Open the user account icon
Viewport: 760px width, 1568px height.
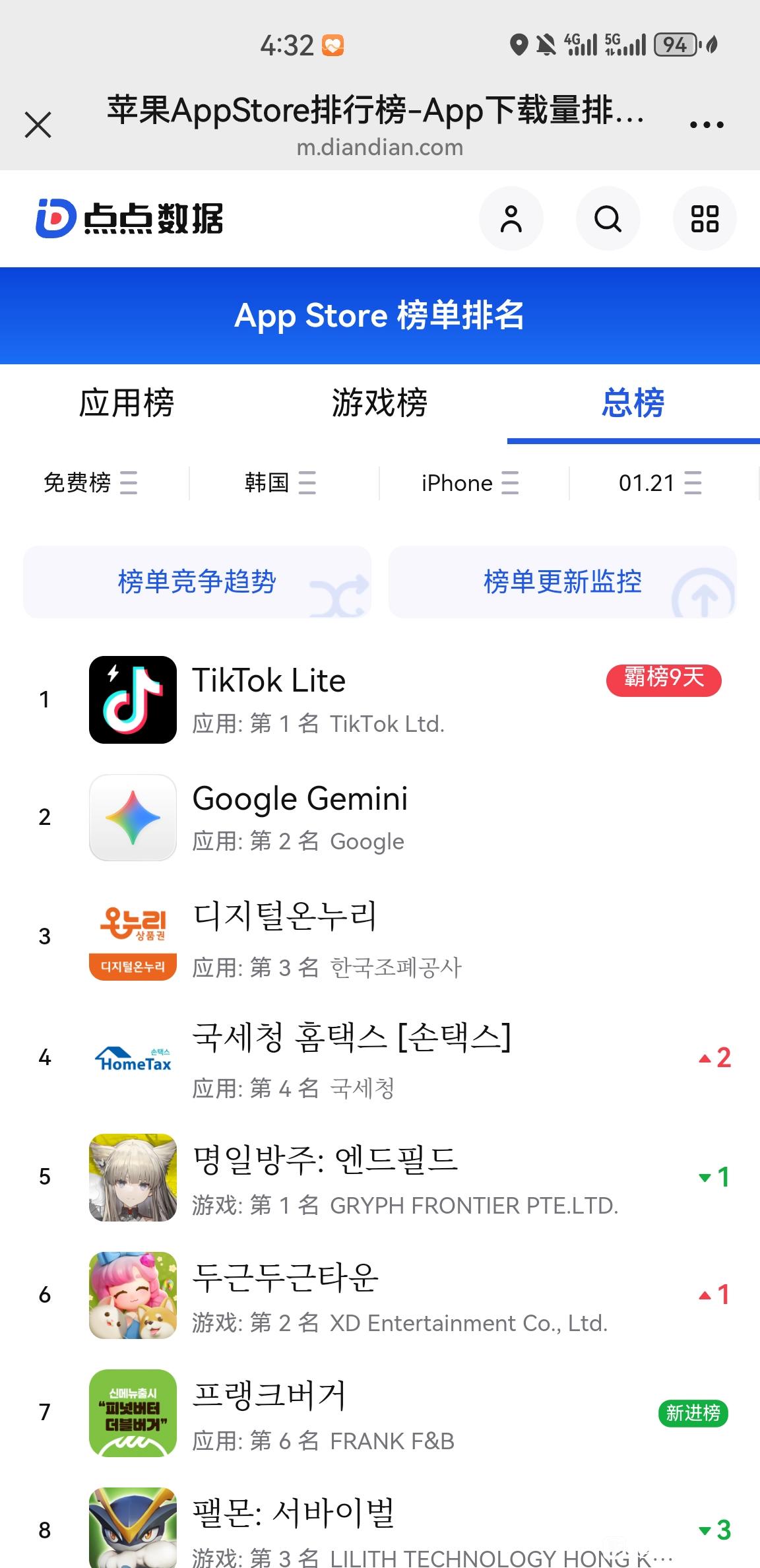(x=511, y=219)
